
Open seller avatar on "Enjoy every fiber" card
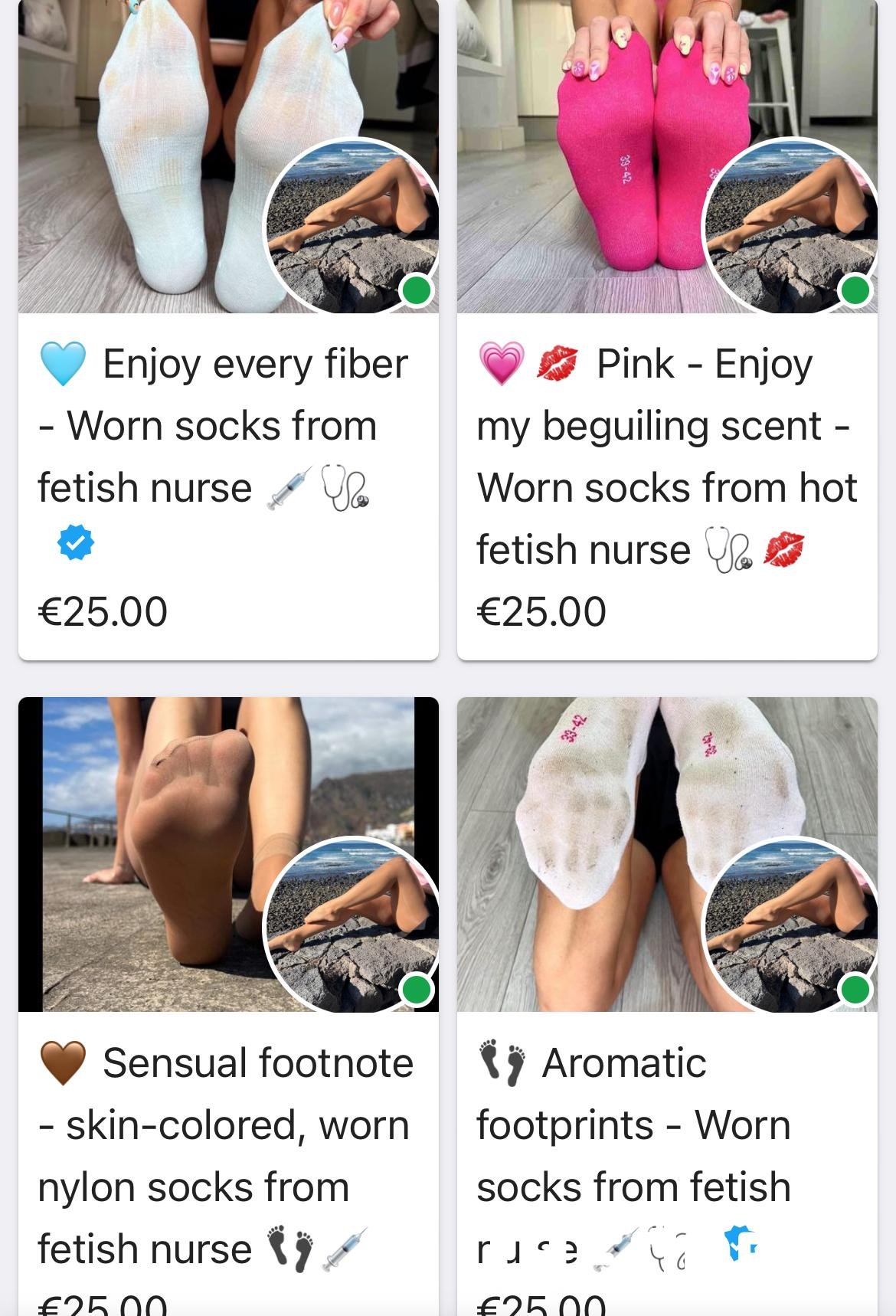[352, 225]
